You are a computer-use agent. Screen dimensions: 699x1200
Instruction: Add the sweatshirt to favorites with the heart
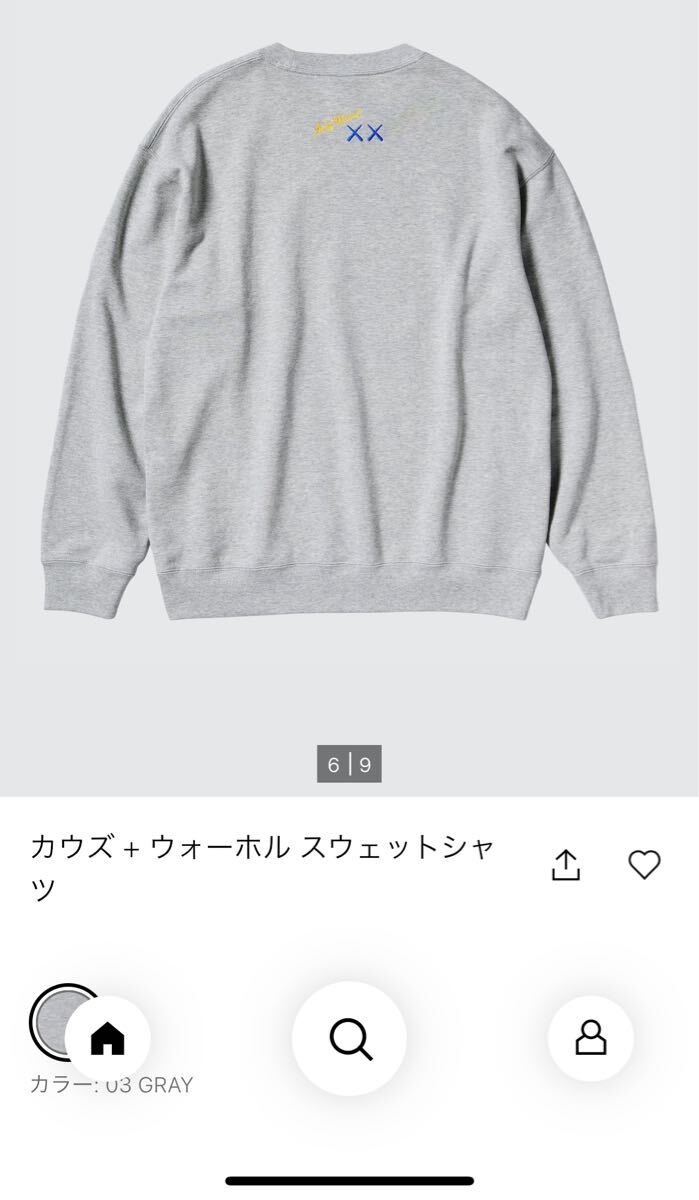pos(644,865)
